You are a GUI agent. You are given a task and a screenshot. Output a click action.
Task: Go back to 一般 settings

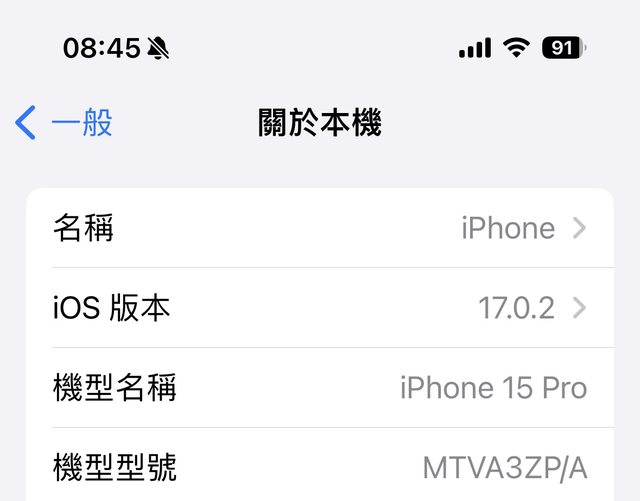64,124
